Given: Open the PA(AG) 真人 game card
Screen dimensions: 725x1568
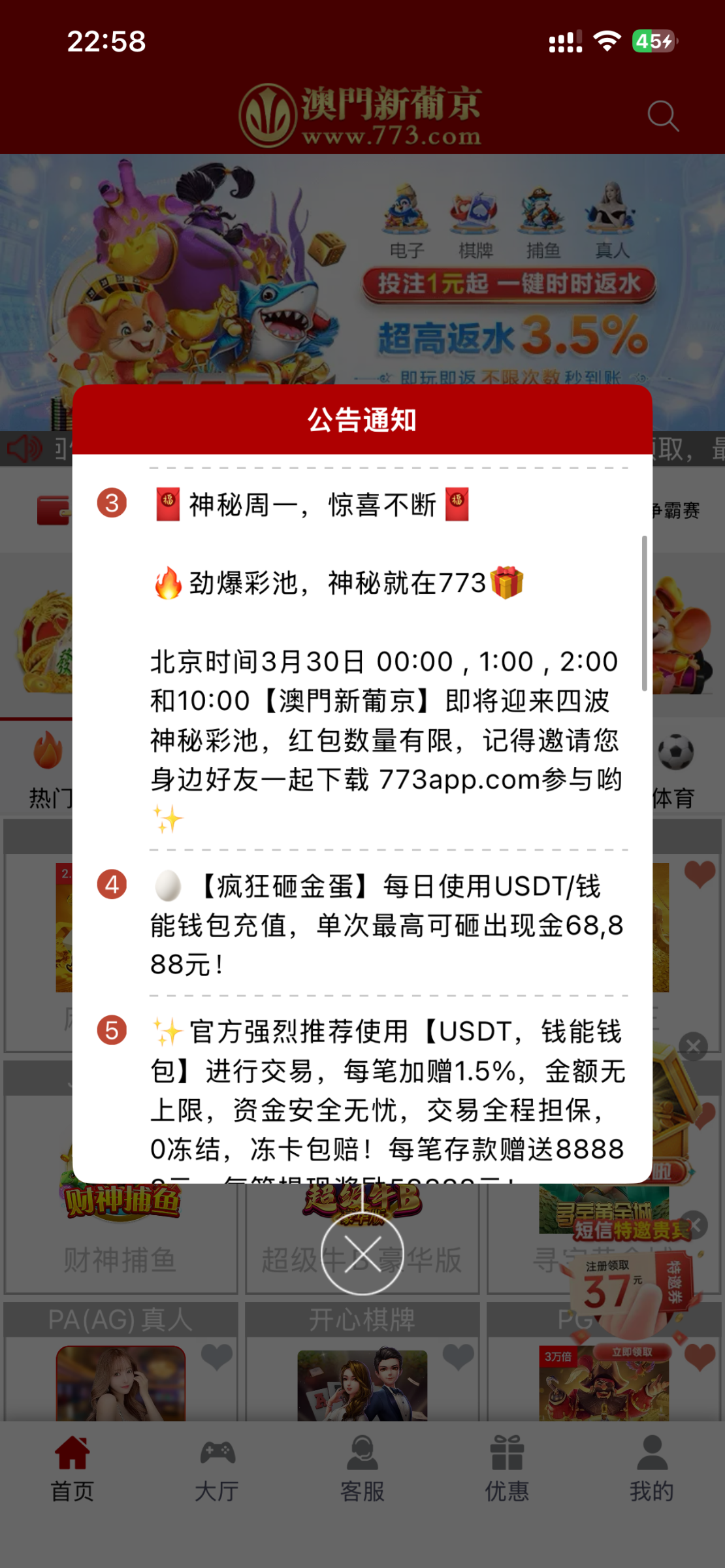Looking at the screenshot, I should pos(120,1379).
